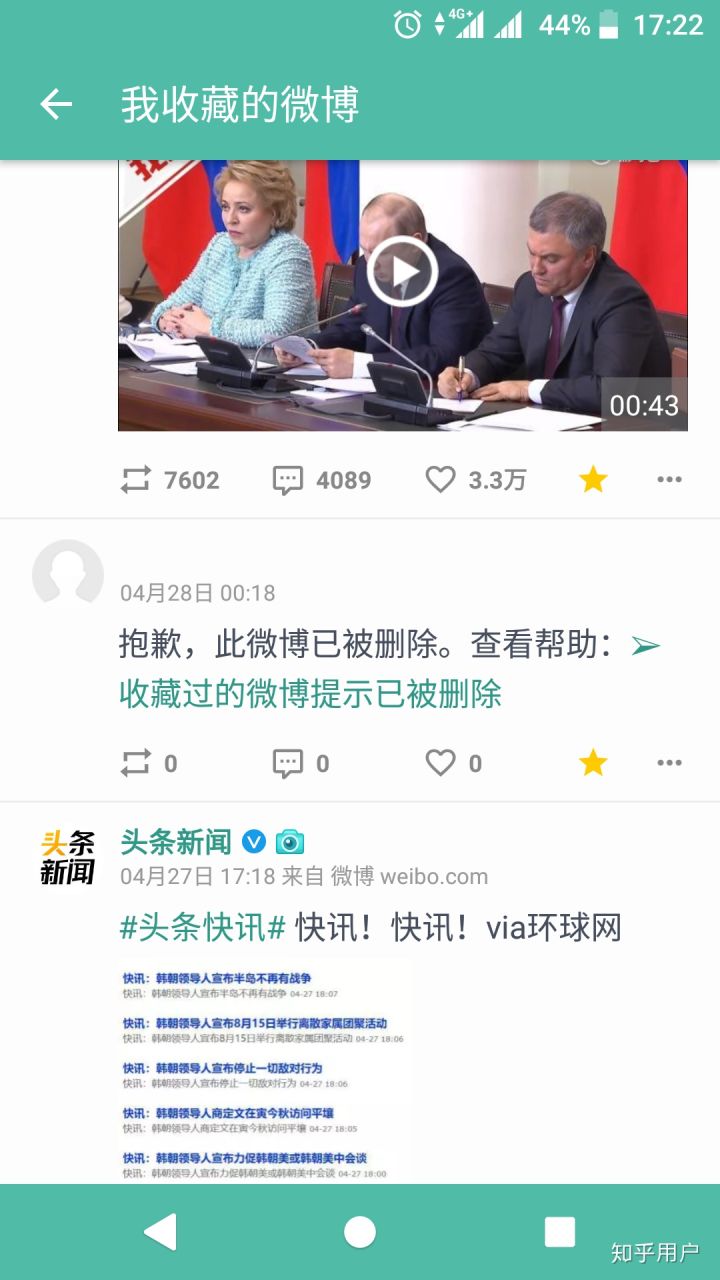Open overflow menu on the deleted weibo

pos(669,764)
